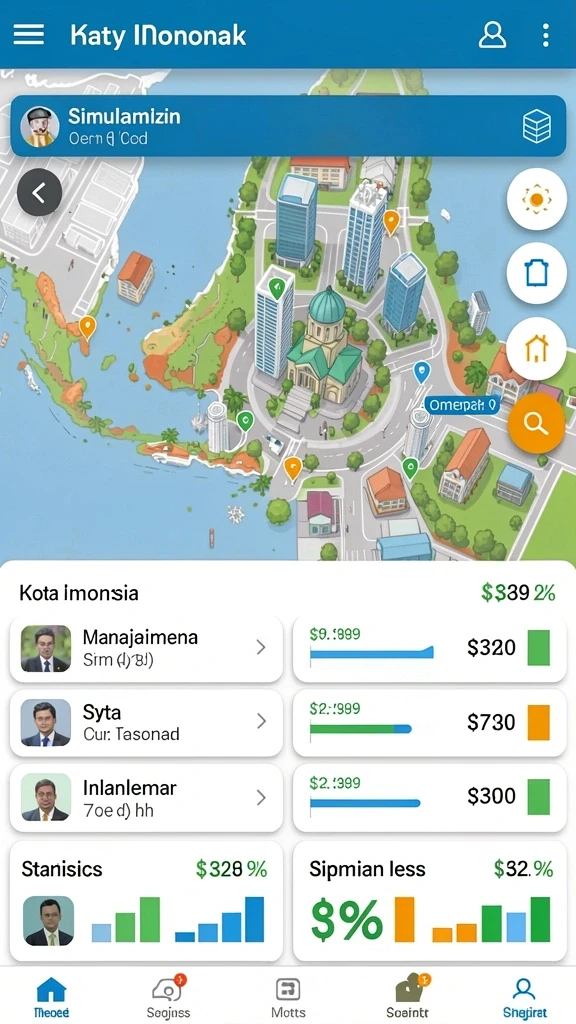Open the Syta row
Screen dimensions: 576x1024
[146, 723]
